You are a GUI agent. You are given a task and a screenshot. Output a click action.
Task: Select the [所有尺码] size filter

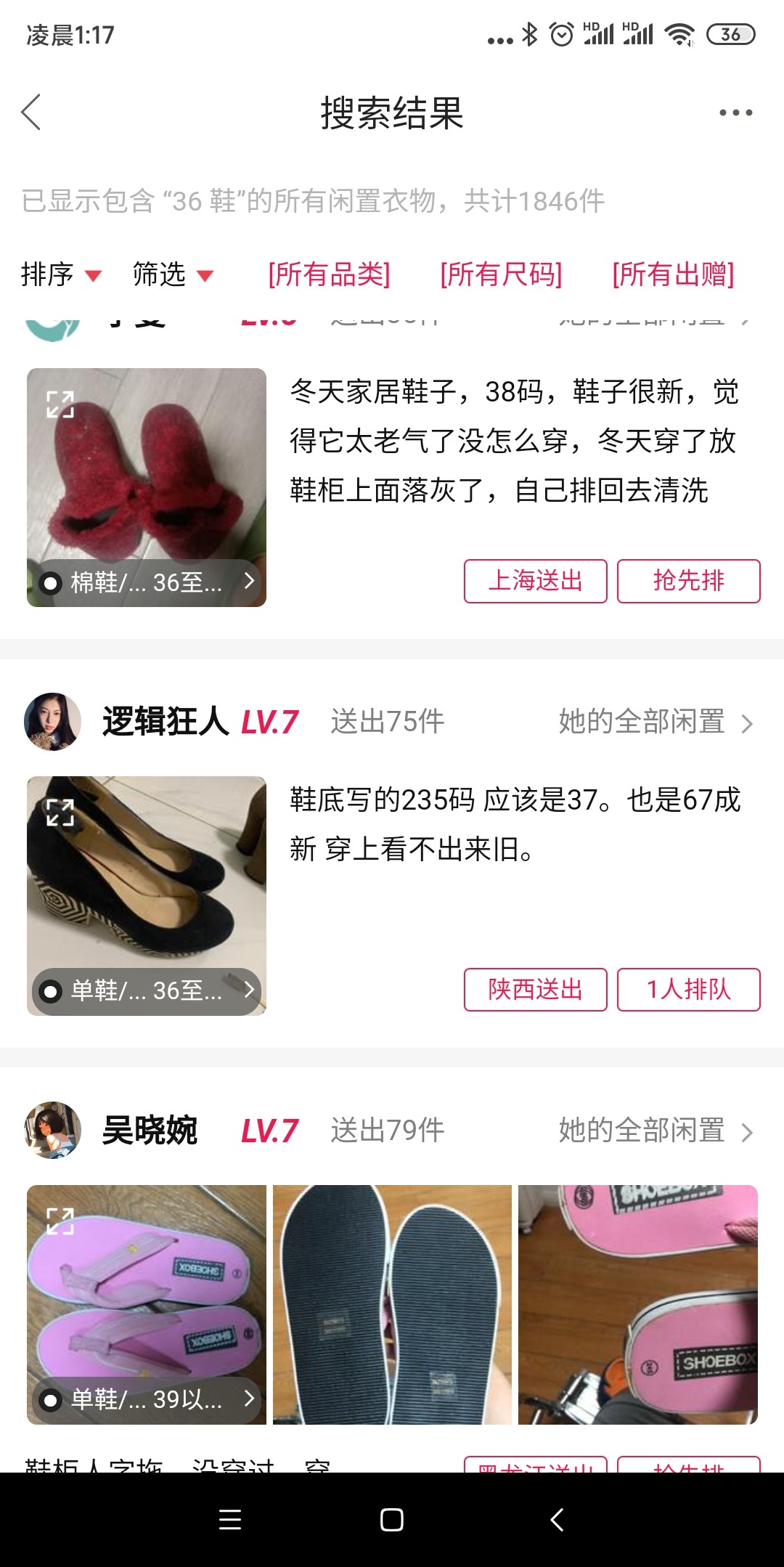point(501,274)
